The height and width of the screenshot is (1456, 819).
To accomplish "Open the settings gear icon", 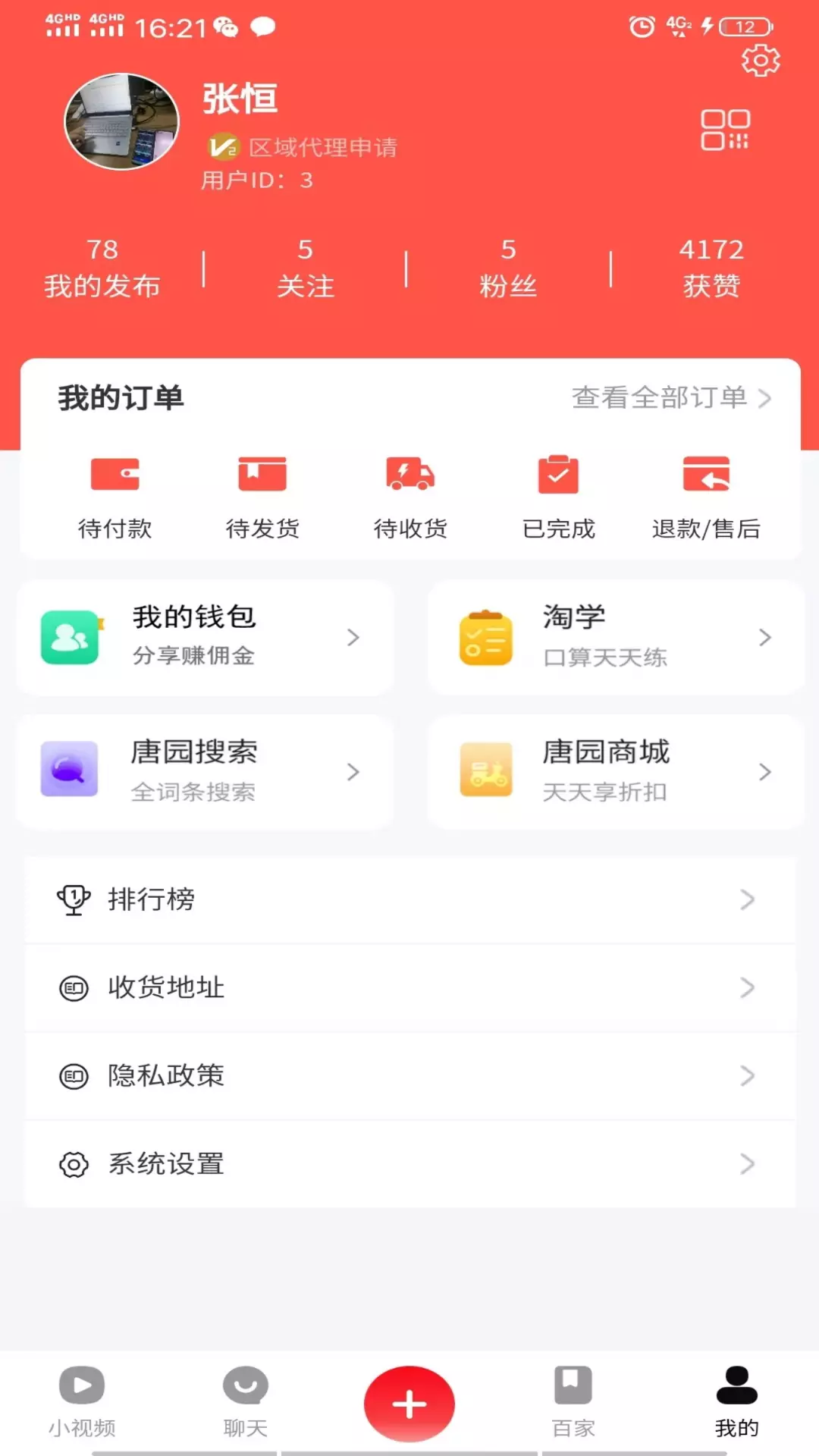I will click(760, 61).
